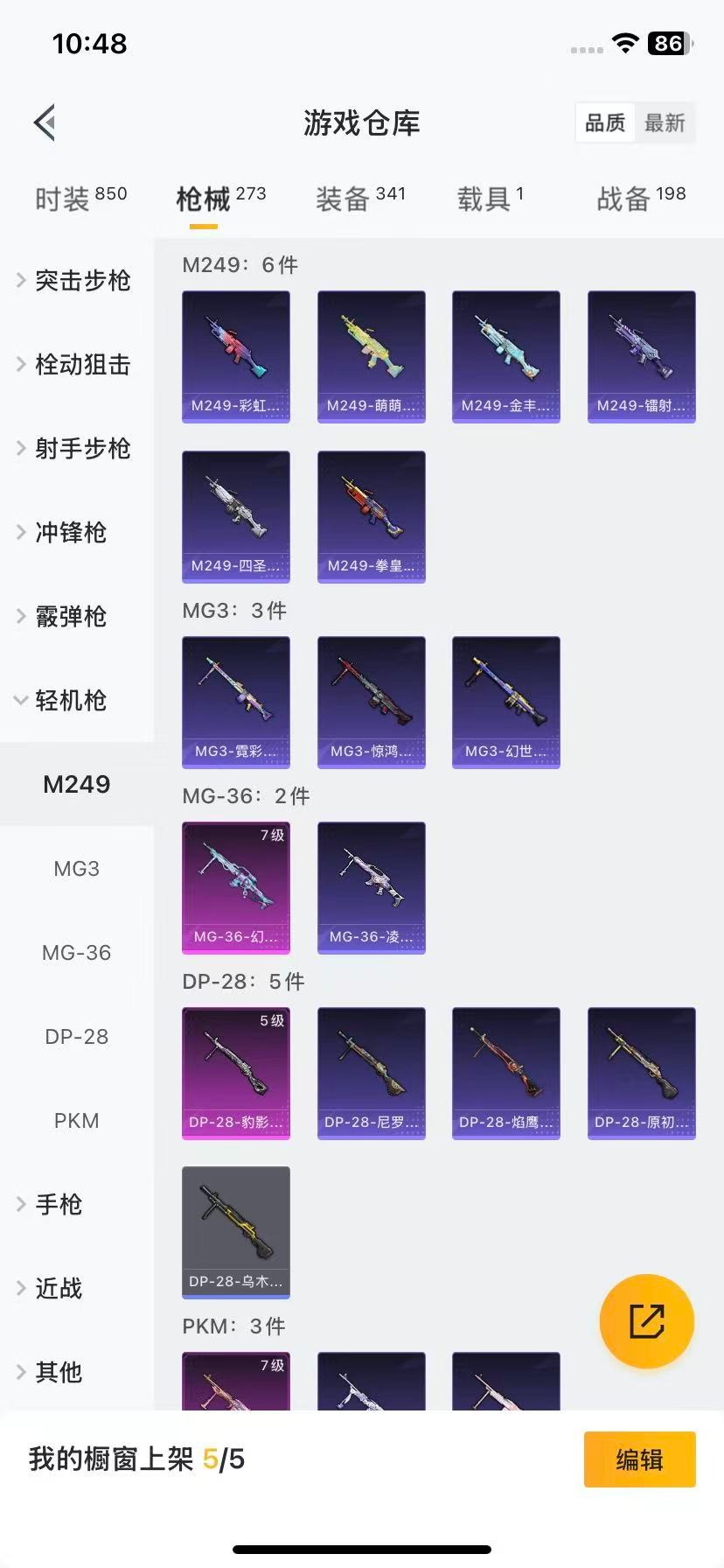This screenshot has width=724, height=1568.
Task: Select the M249-拳皇 weapon skin
Action: [371, 517]
